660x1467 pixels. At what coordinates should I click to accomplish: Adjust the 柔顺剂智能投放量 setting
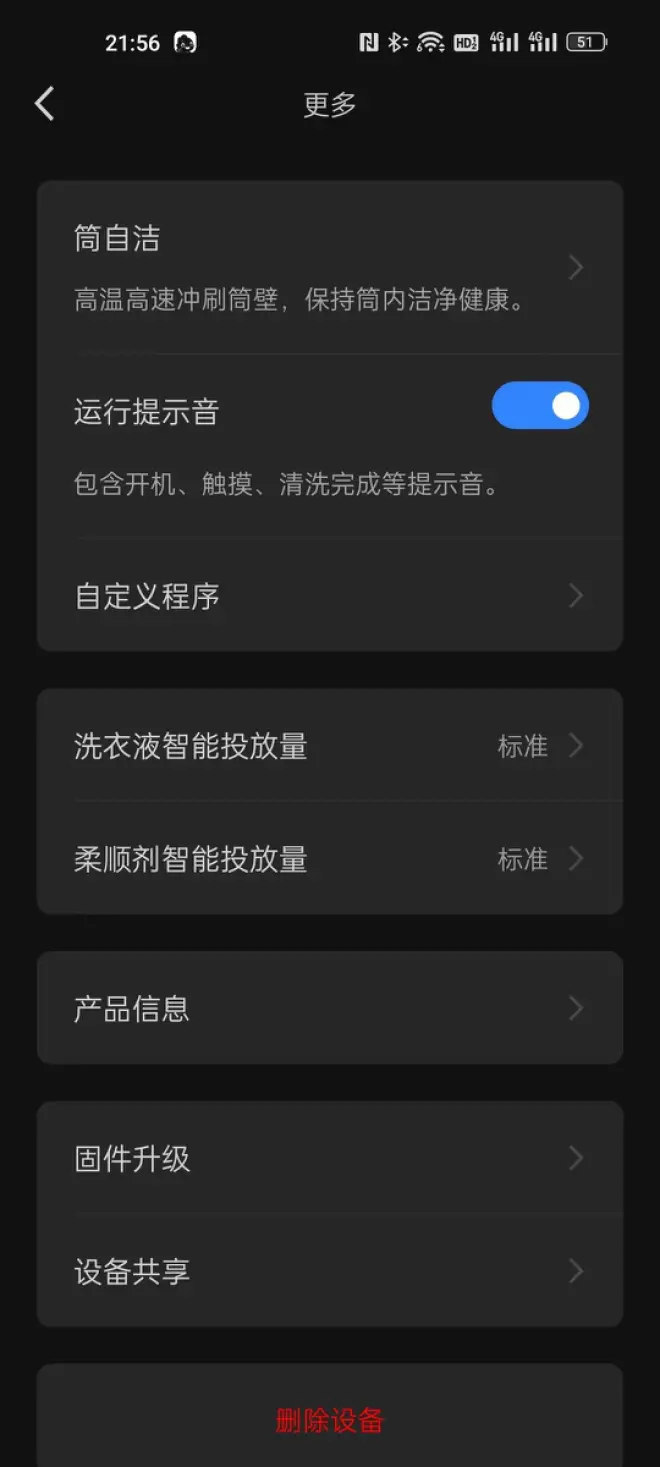pos(330,859)
